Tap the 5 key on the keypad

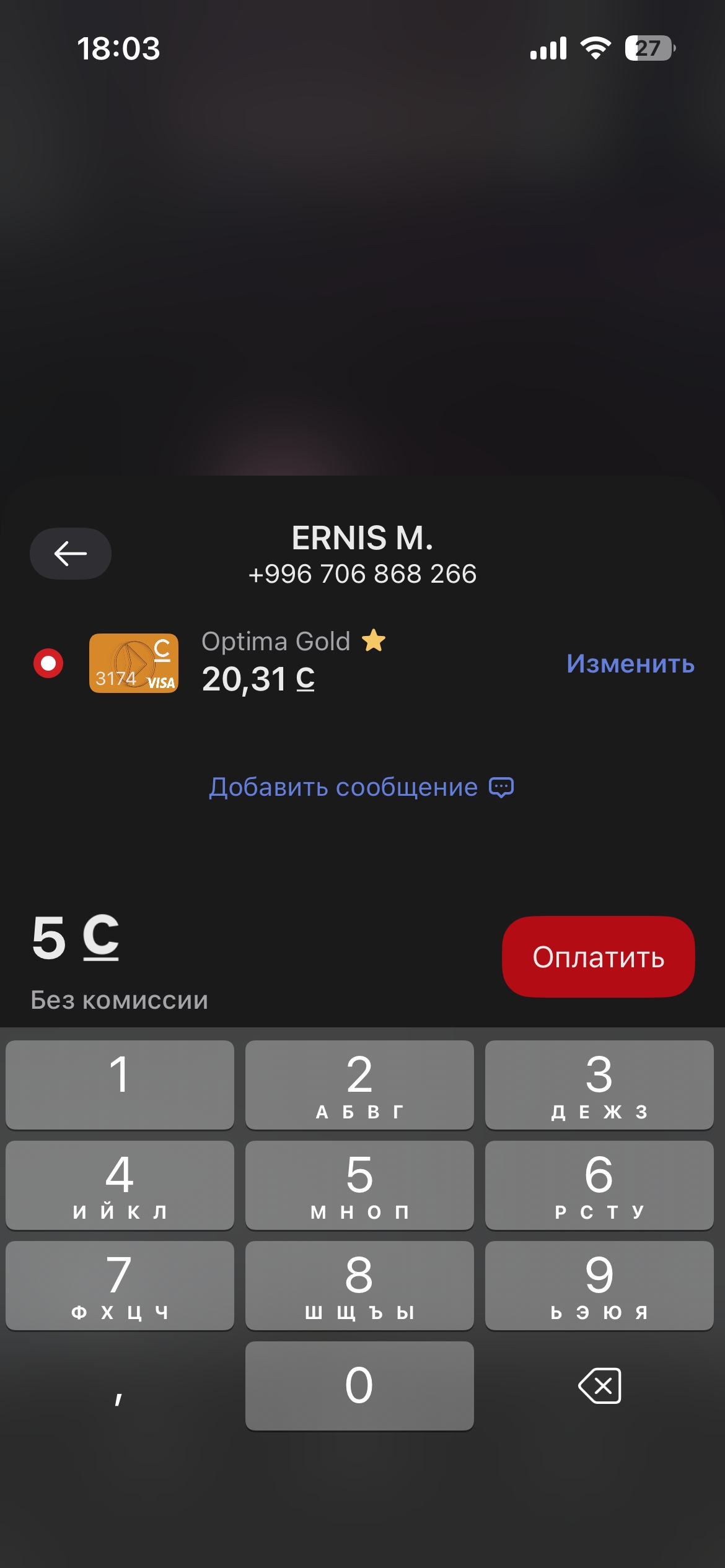359,1185
